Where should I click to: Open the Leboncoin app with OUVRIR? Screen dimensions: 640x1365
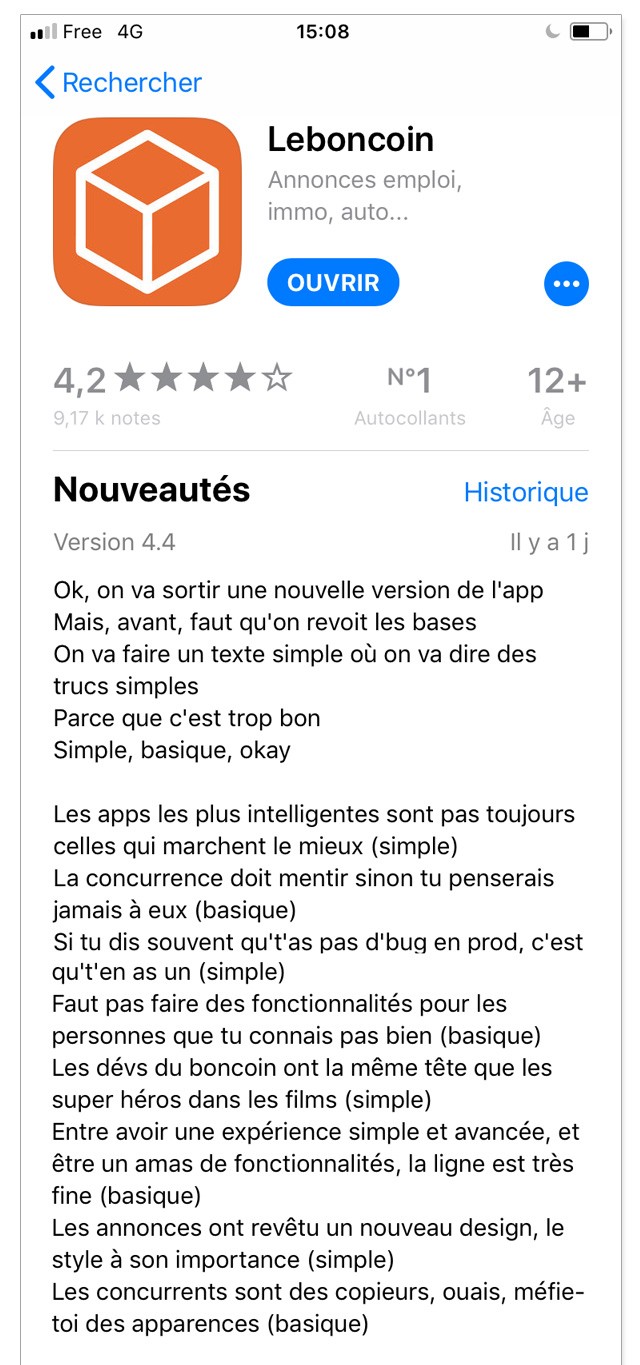coord(333,283)
